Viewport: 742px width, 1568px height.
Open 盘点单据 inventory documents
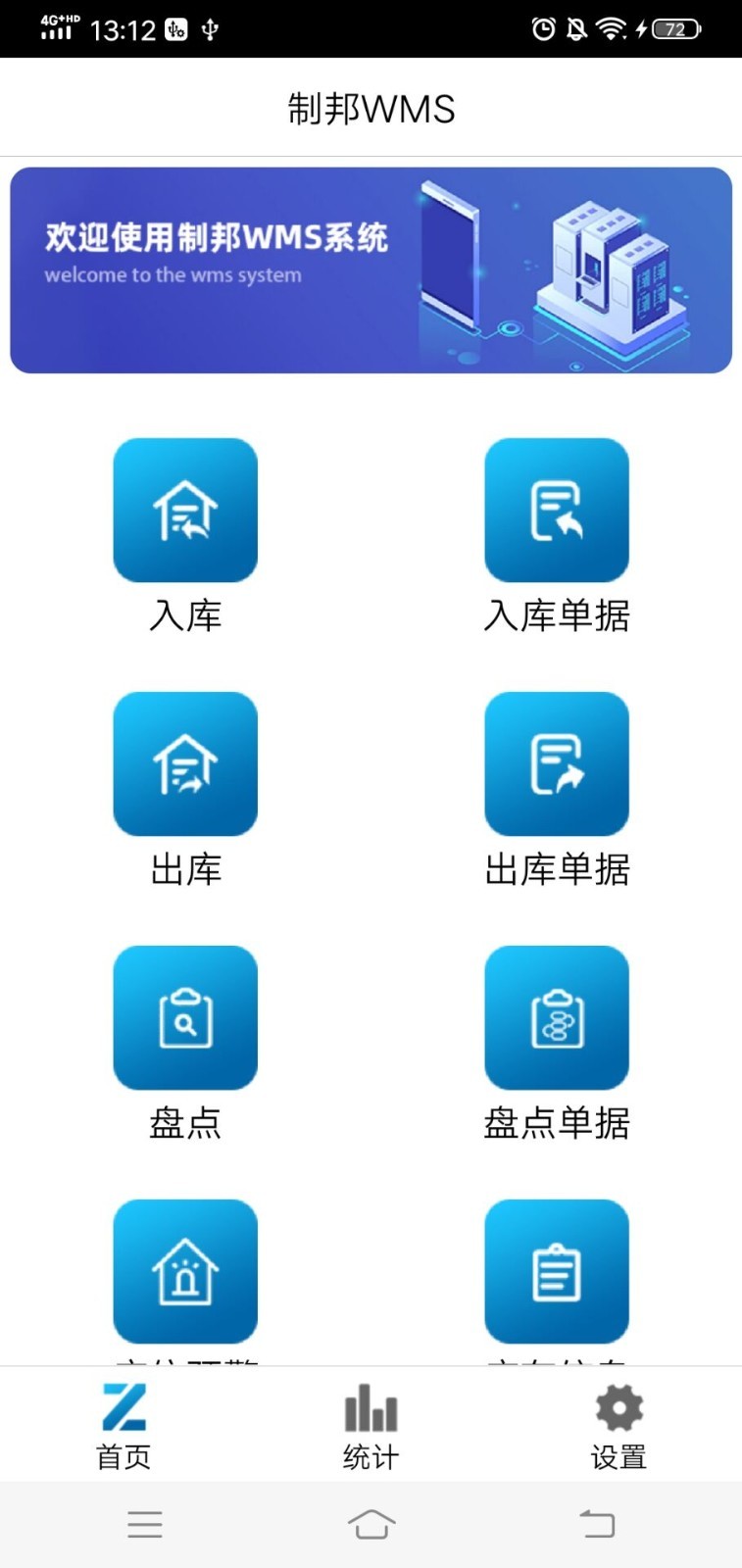point(557,1017)
